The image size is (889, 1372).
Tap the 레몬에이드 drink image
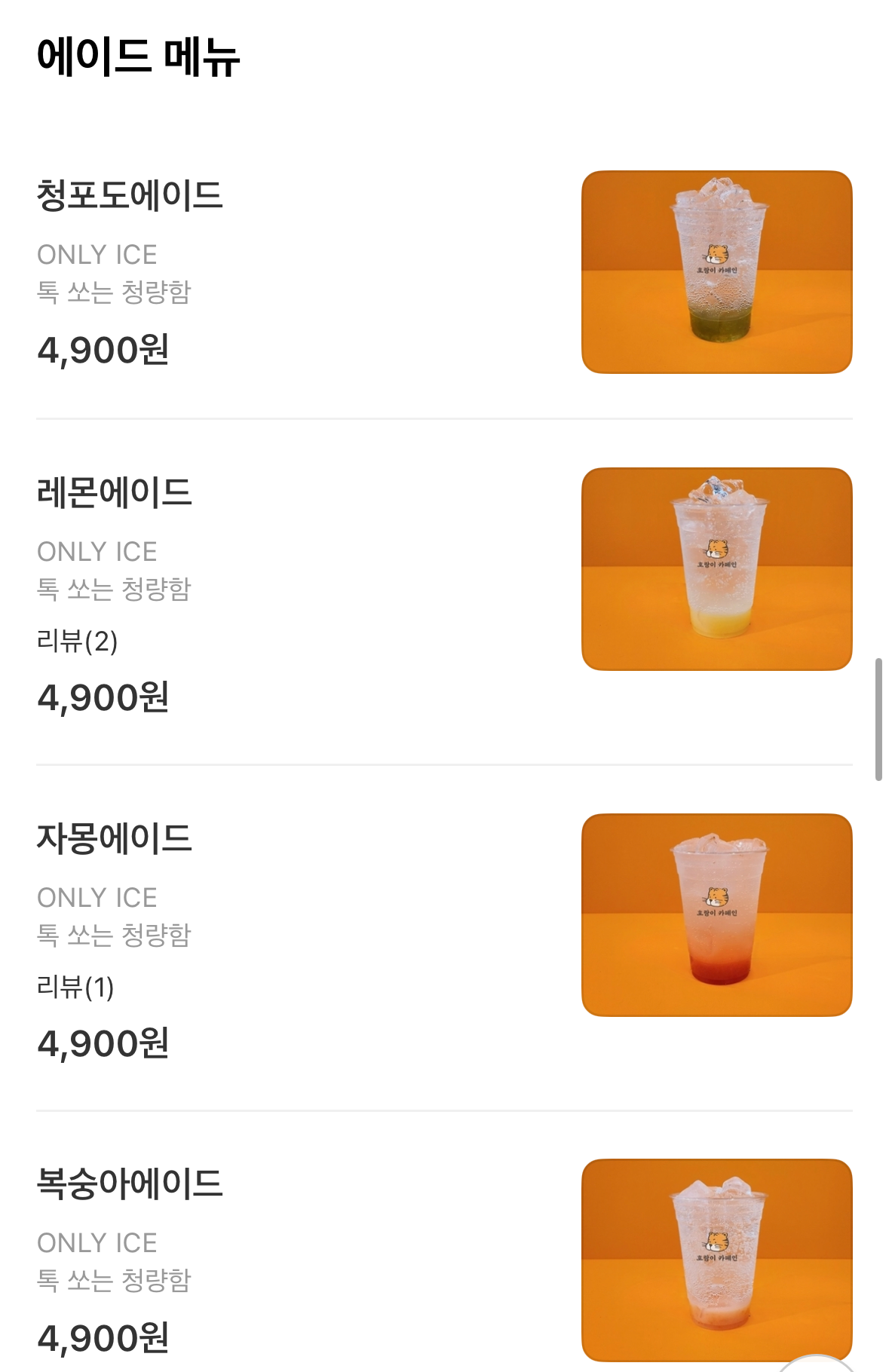click(x=716, y=569)
